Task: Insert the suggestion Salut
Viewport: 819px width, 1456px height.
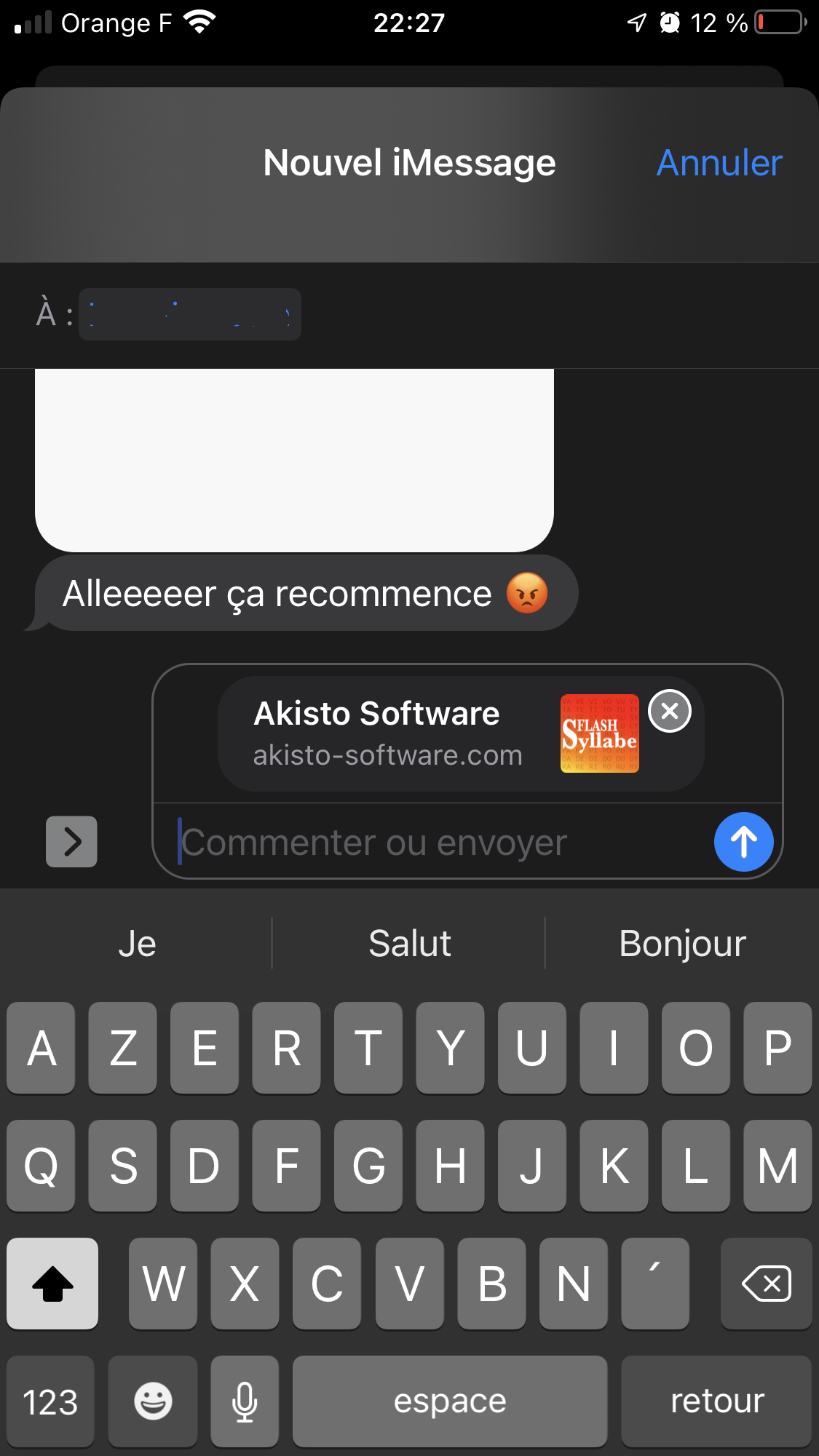Action: coord(409,944)
